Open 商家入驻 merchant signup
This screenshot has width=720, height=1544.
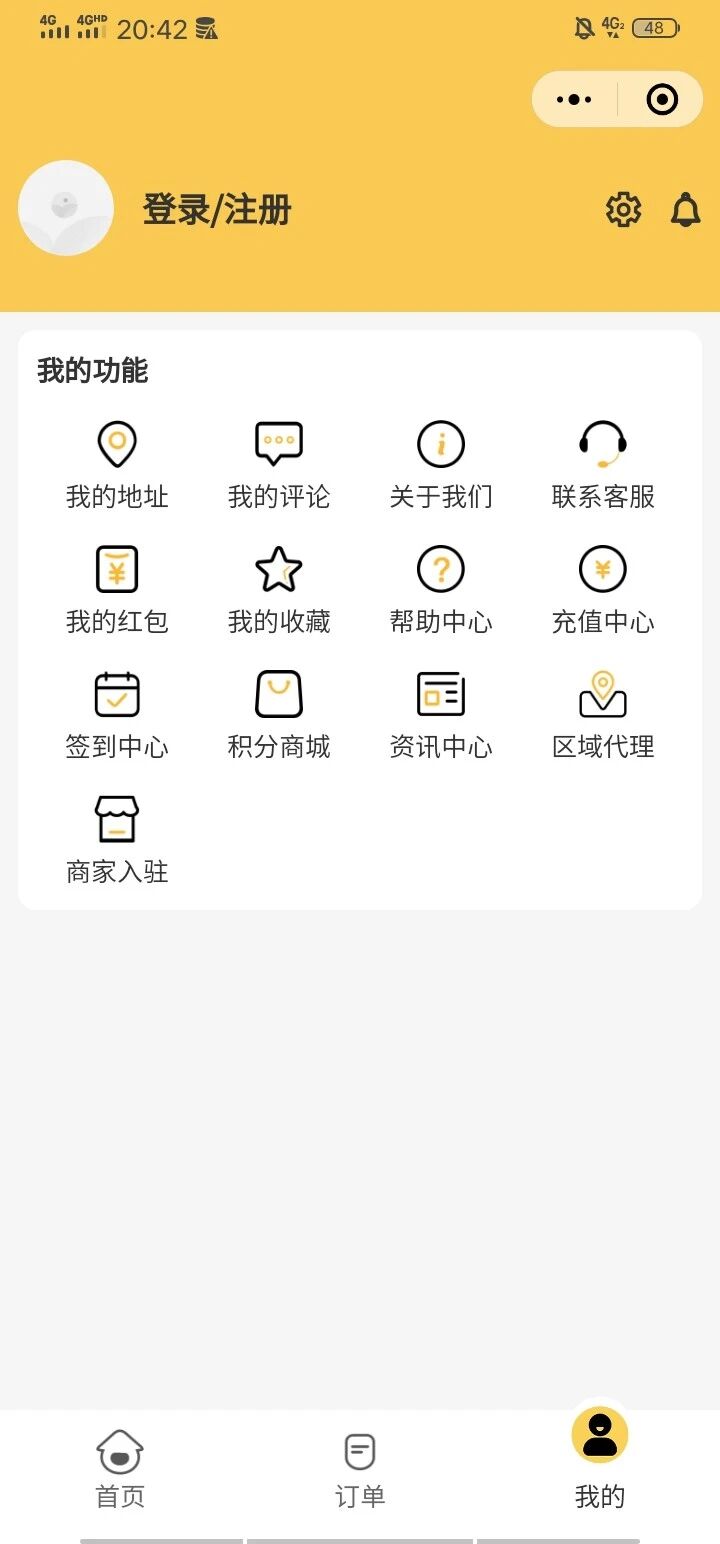click(x=117, y=840)
